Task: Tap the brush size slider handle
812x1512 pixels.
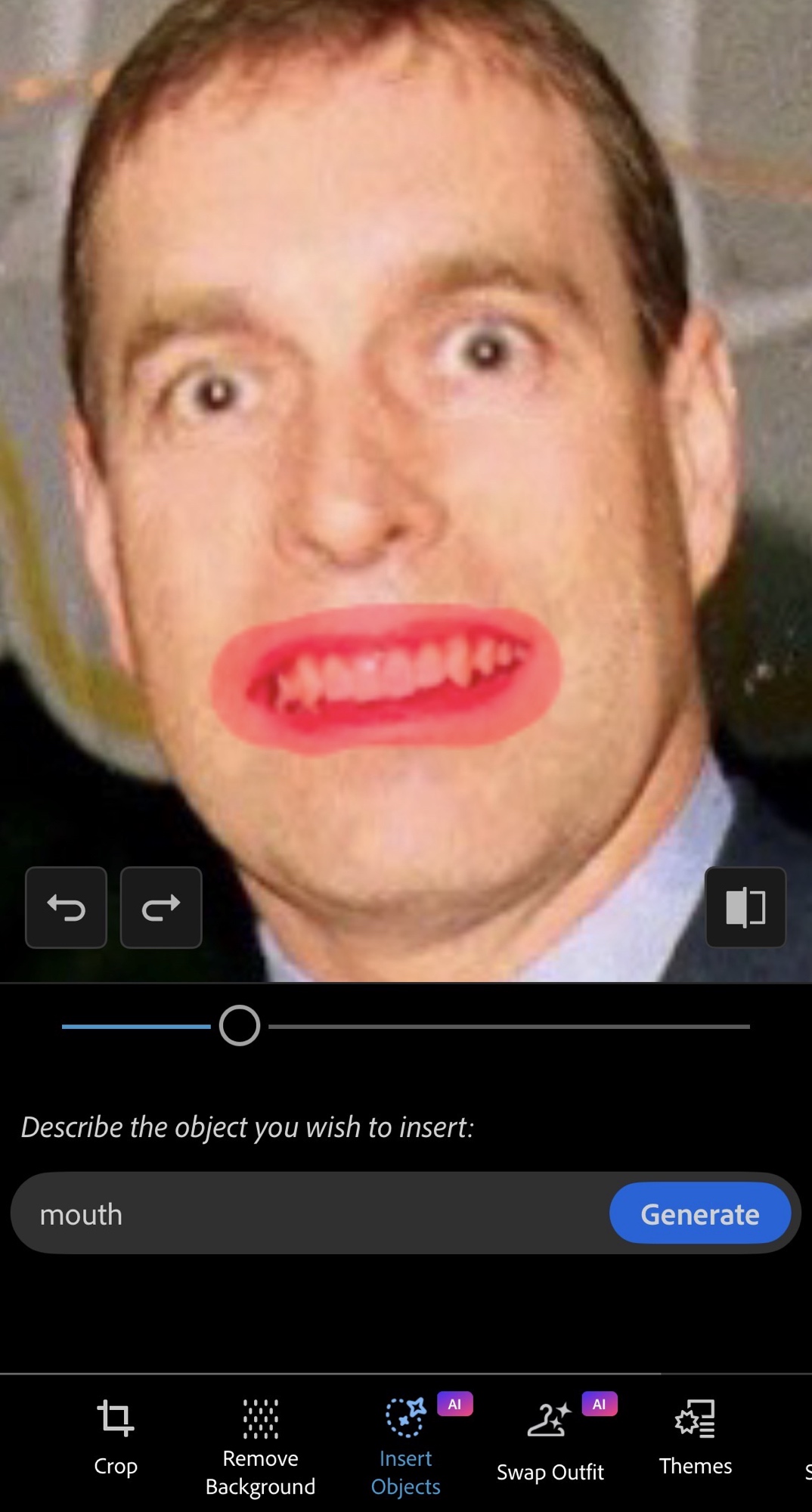Action: click(x=240, y=1026)
